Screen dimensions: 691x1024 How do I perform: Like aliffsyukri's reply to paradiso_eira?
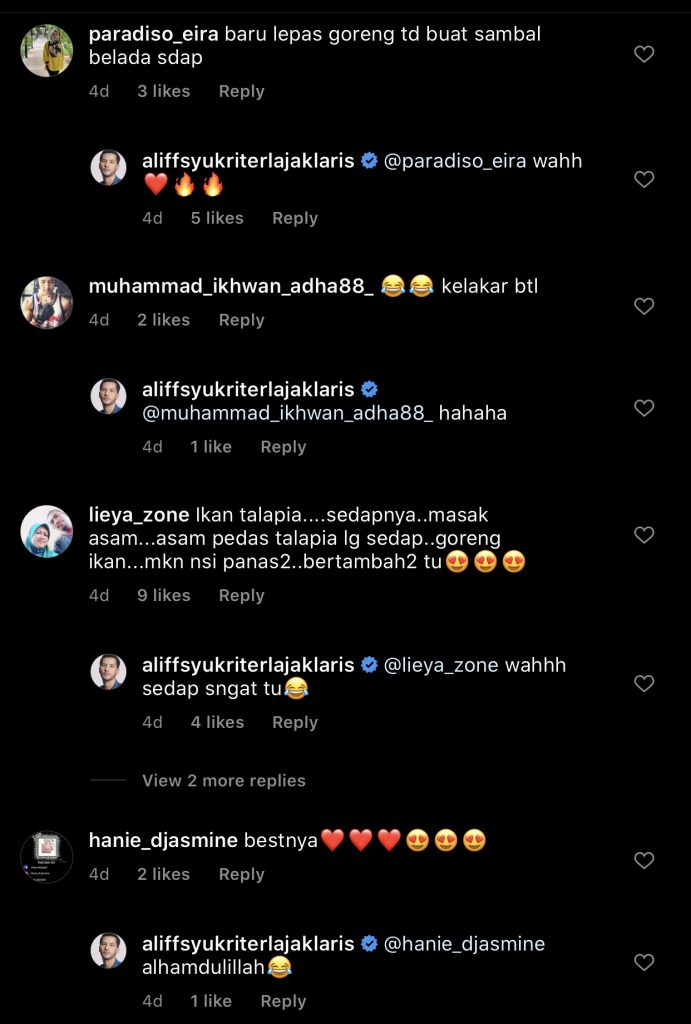(644, 180)
